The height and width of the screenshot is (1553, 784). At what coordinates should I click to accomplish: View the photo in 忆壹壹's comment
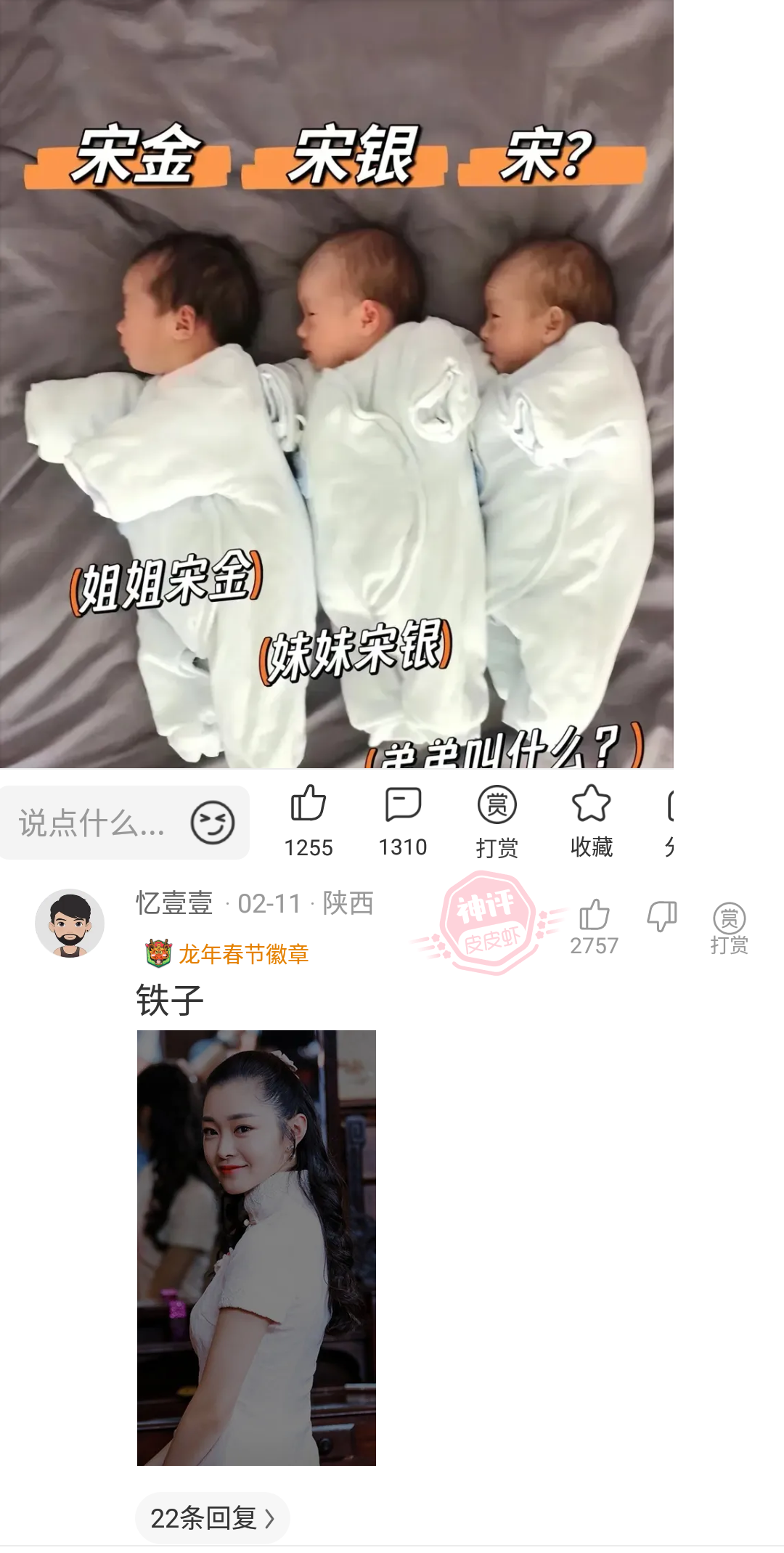(256, 1247)
